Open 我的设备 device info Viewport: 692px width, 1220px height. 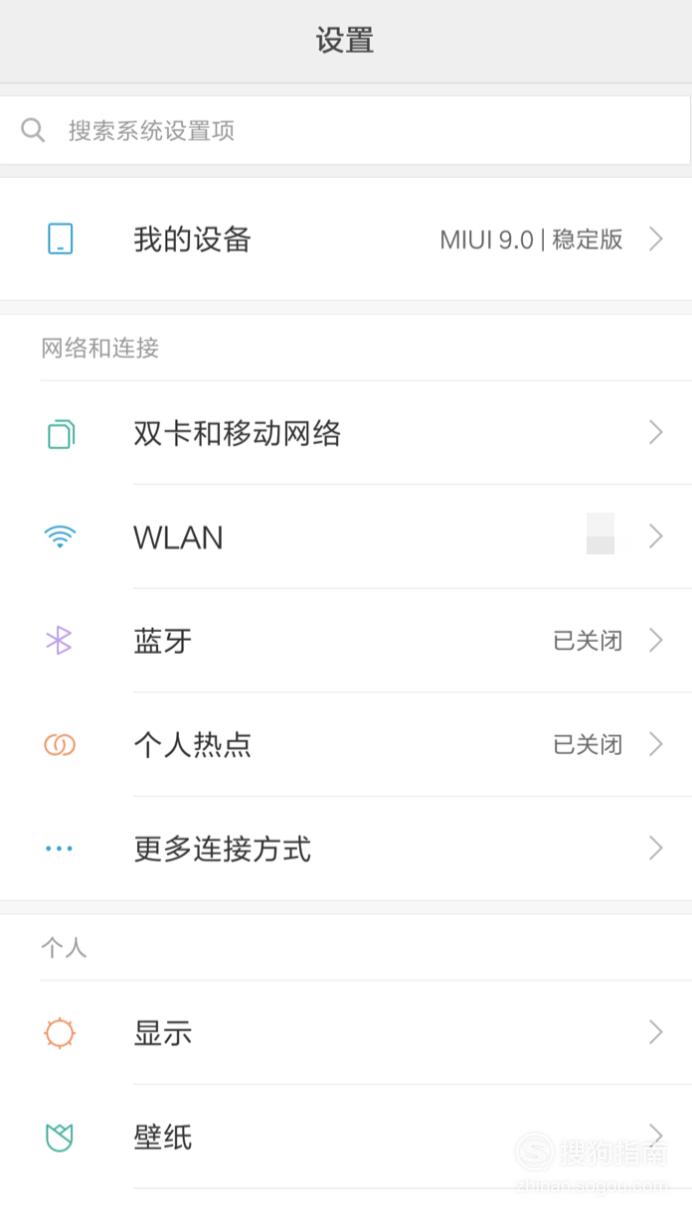tap(346, 239)
